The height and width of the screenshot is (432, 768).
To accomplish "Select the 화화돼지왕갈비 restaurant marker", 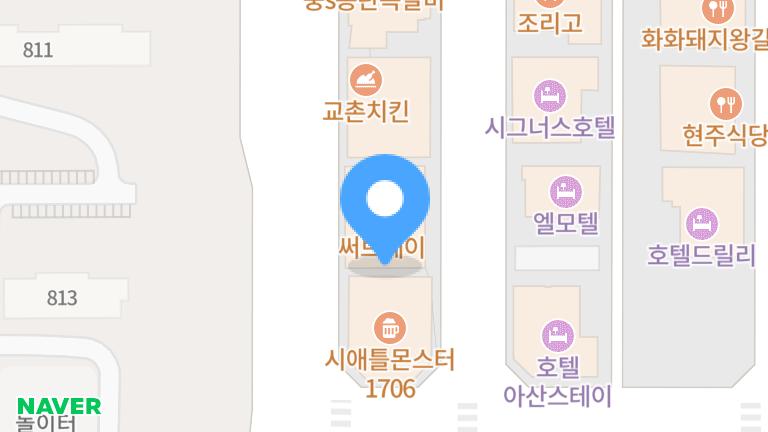I will click(718, 10).
